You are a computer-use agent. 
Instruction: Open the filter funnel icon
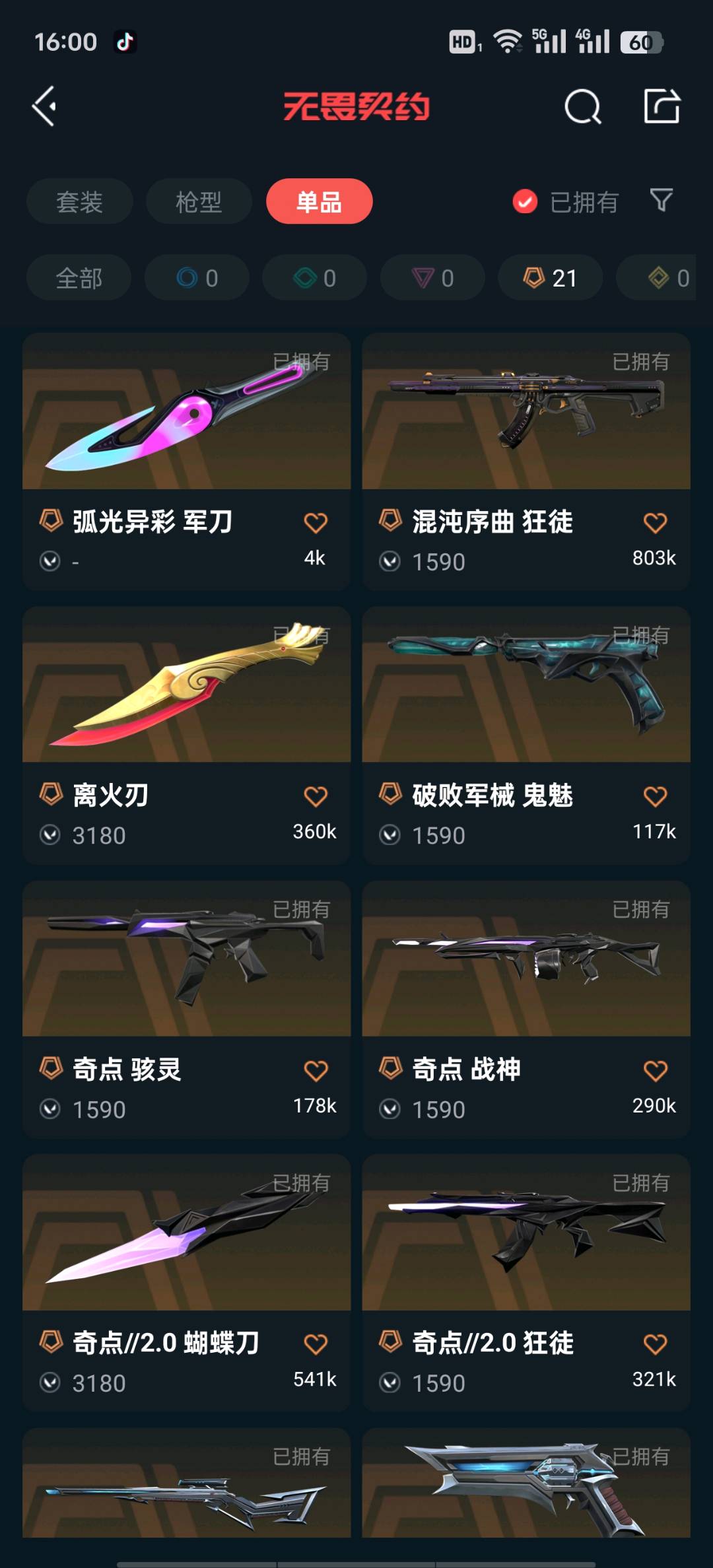[661, 200]
